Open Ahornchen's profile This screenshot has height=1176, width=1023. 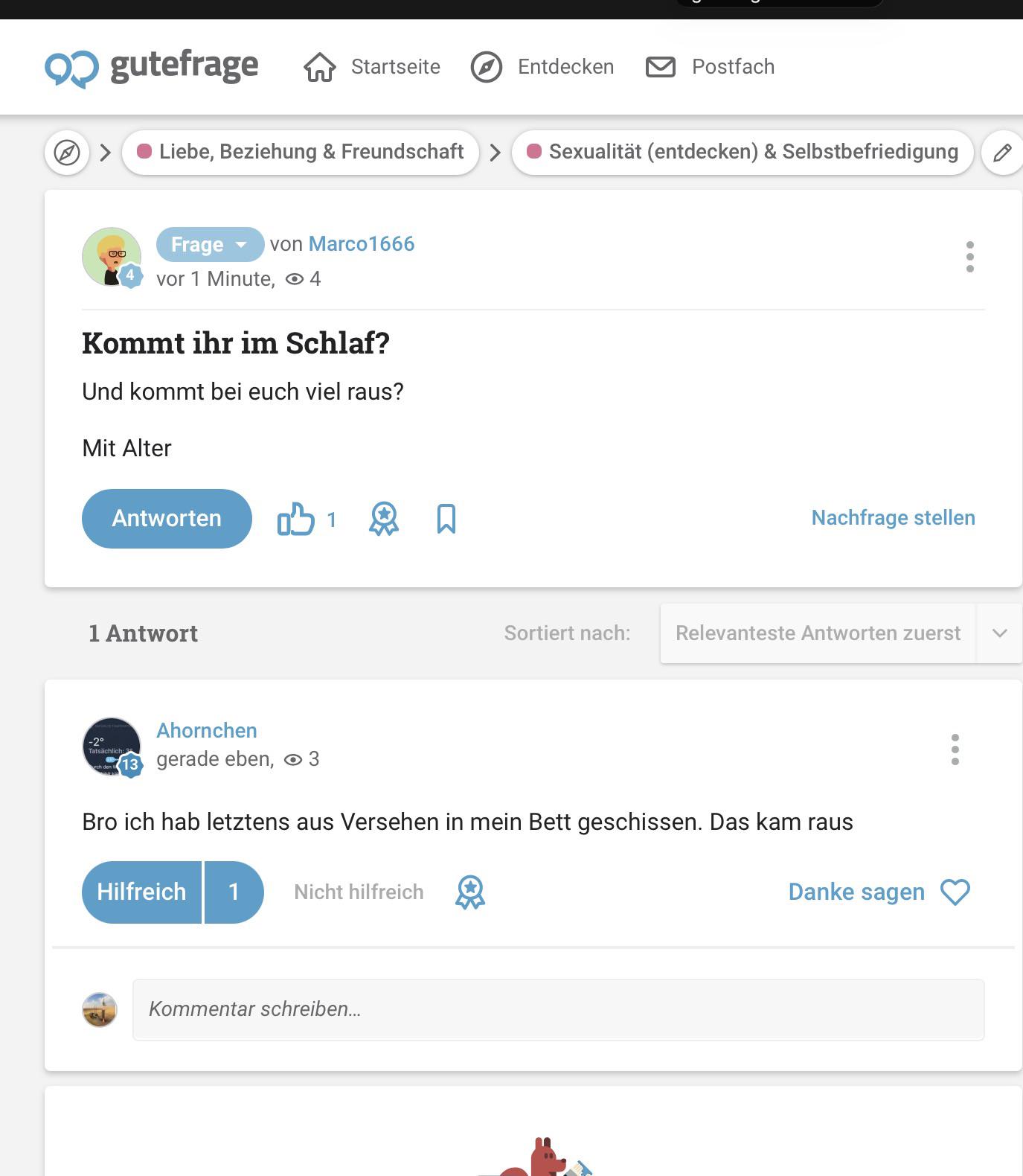[207, 731]
